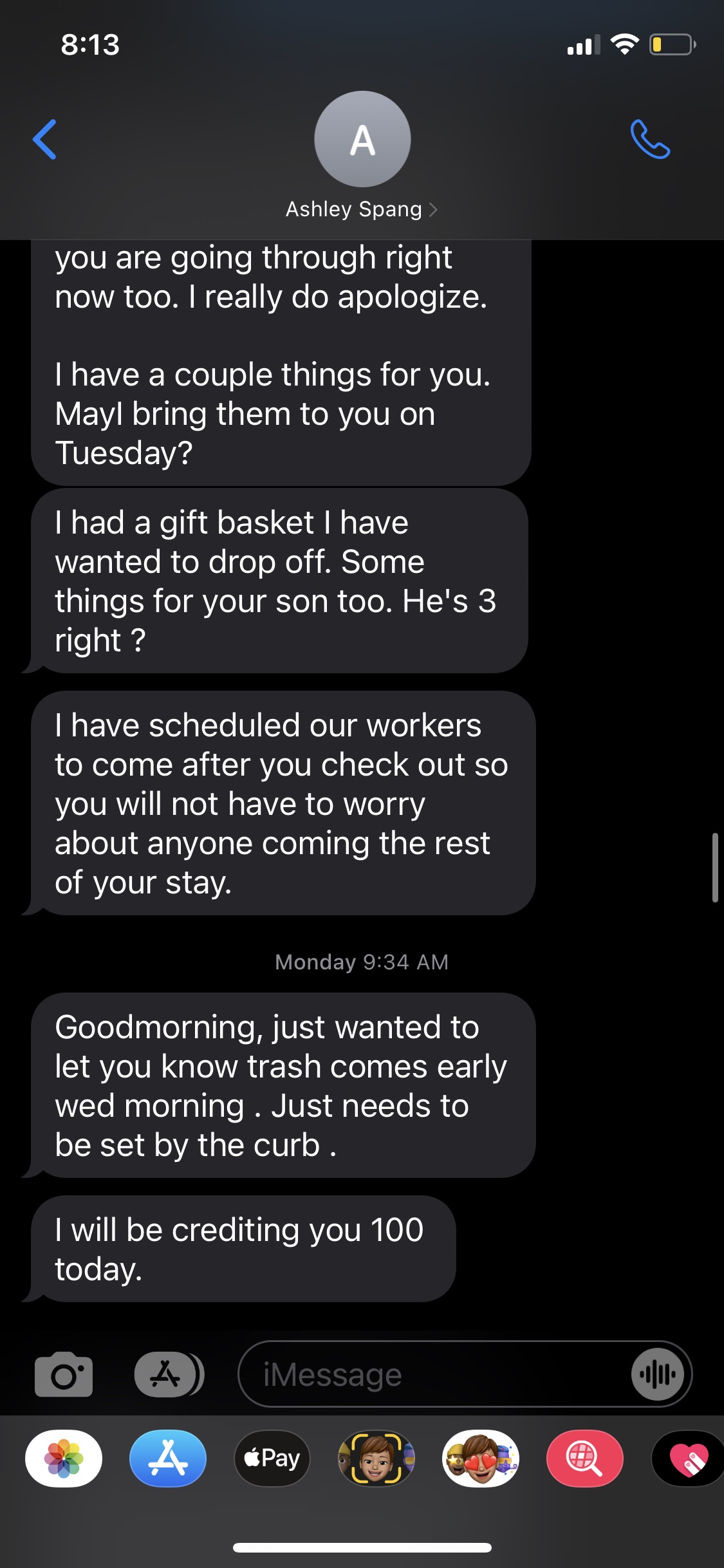Go back to the conversations list
This screenshot has width=724, height=1568.
pos(44,139)
